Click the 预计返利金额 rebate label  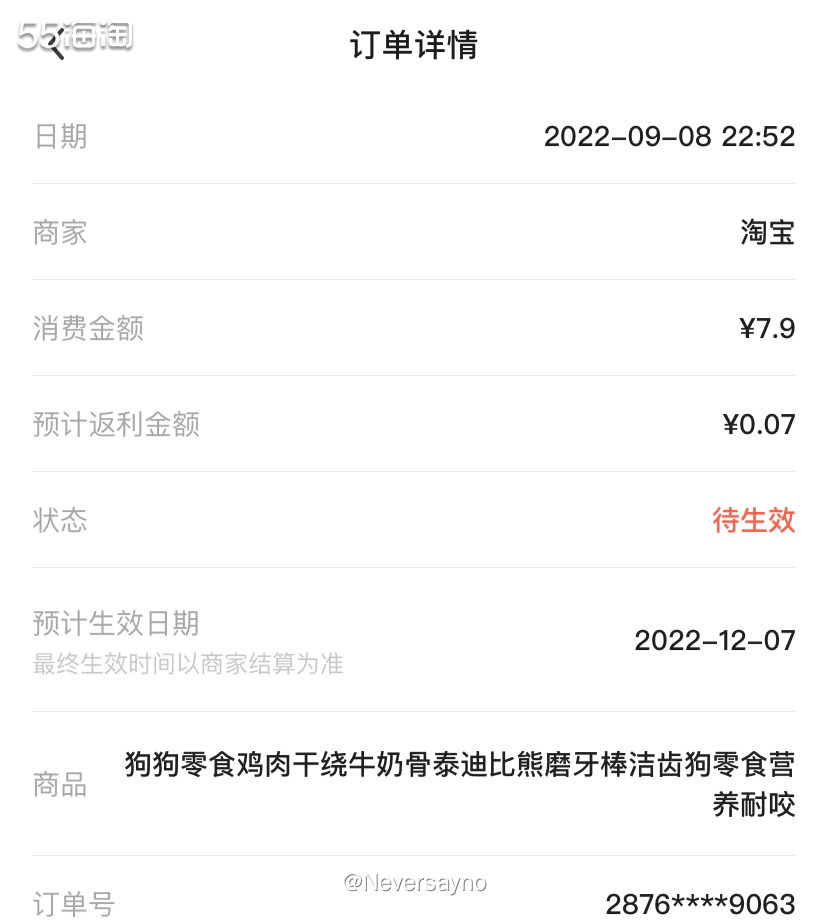[x=117, y=424]
